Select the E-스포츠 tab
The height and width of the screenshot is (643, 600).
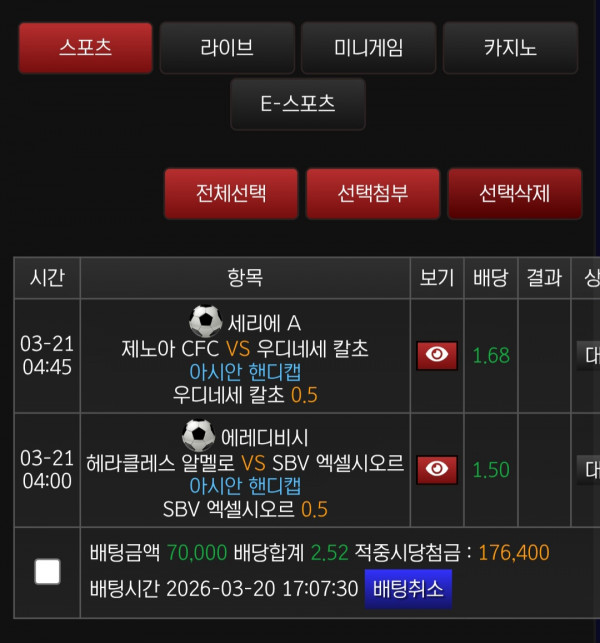[298, 104]
